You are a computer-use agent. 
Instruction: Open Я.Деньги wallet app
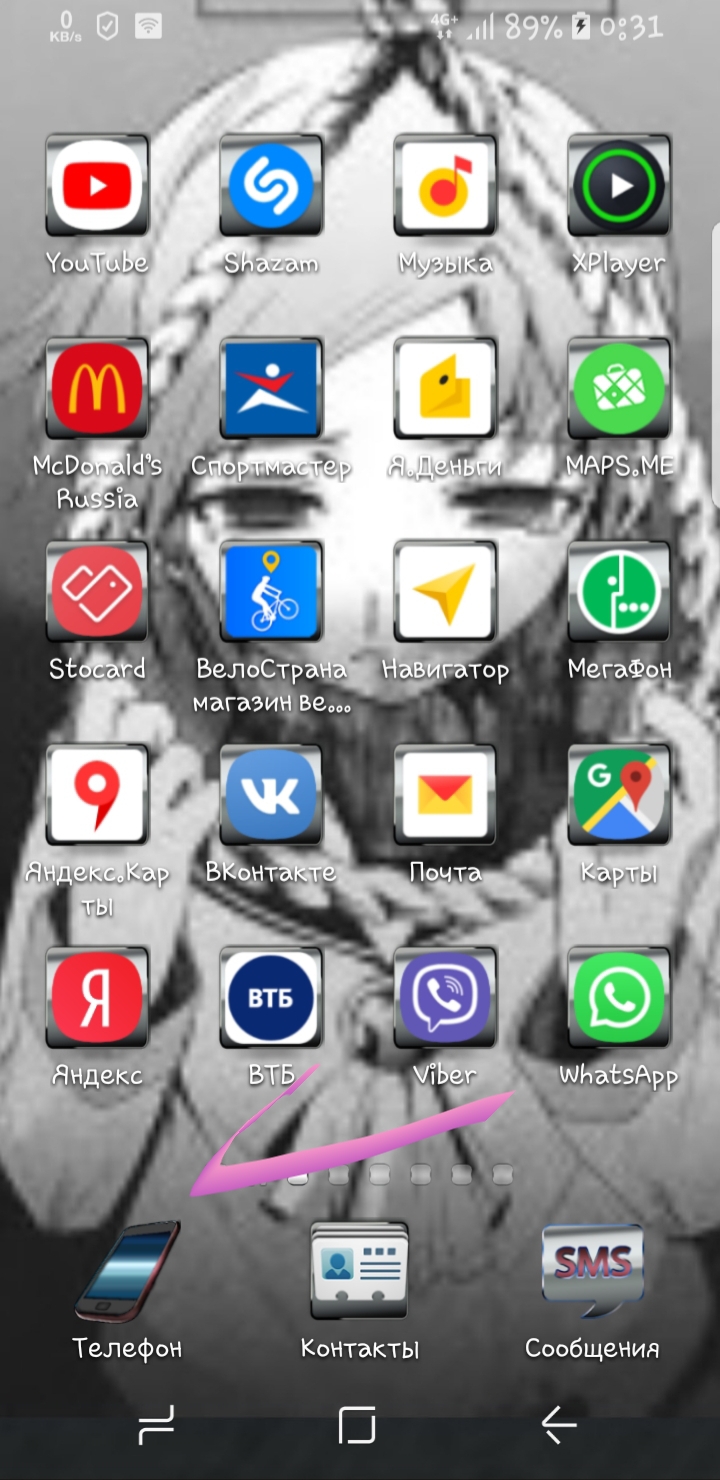pyautogui.click(x=445, y=389)
